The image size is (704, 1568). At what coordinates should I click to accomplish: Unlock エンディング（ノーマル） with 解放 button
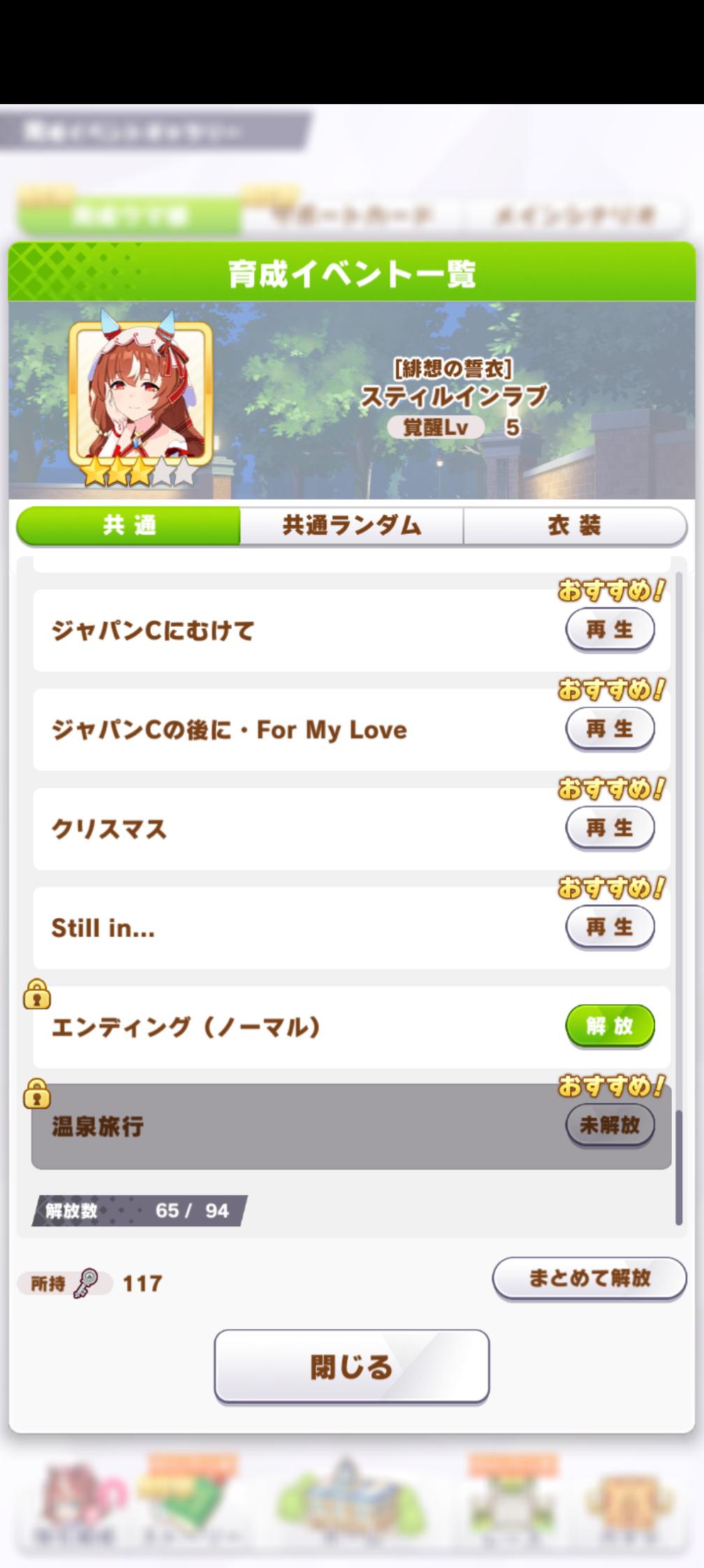(x=609, y=1026)
